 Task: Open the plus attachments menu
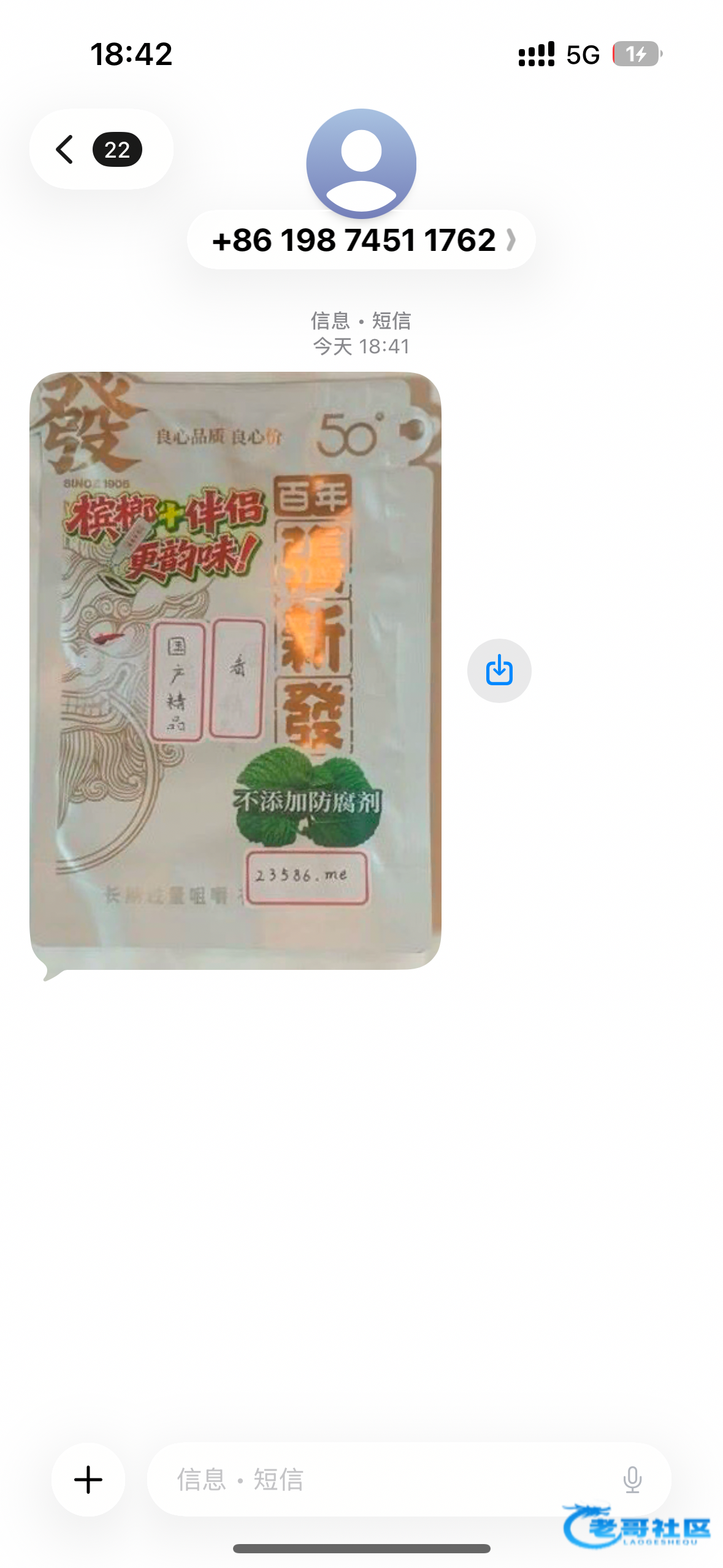[x=88, y=1480]
